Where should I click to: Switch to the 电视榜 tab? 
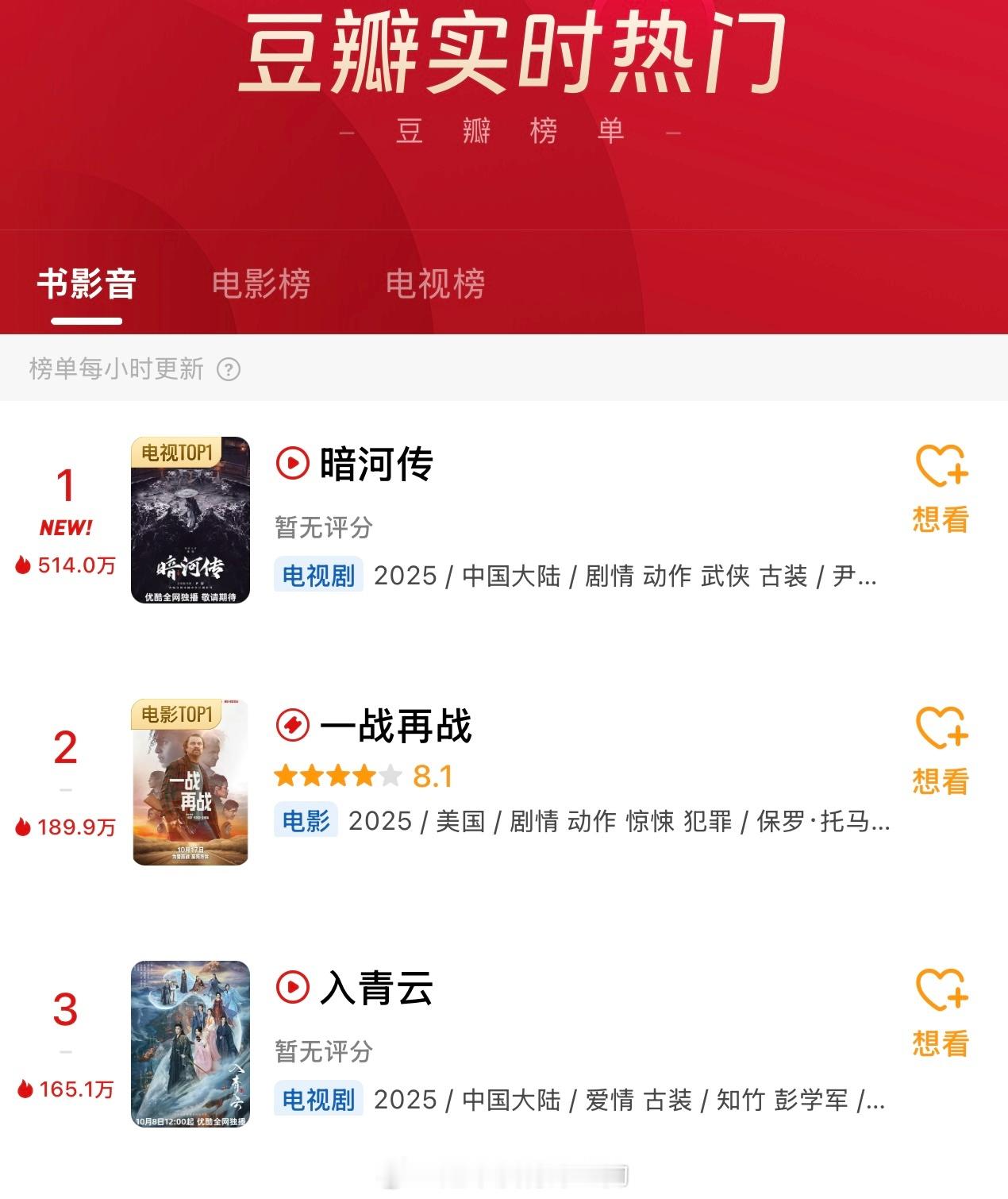click(435, 283)
